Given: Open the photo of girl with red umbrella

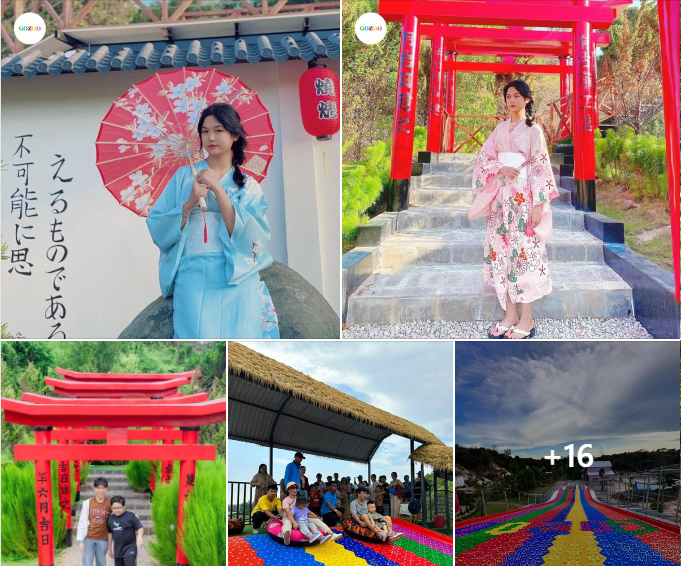Looking at the screenshot, I should click(170, 170).
